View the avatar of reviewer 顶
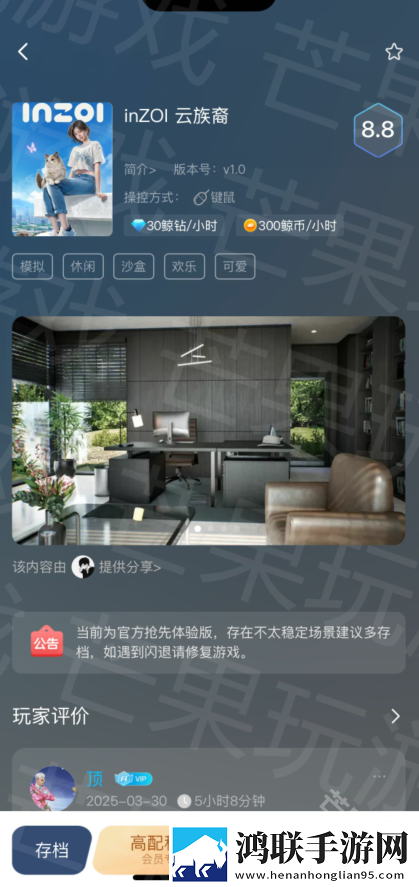Screen dimensions: 419x887 point(53,788)
